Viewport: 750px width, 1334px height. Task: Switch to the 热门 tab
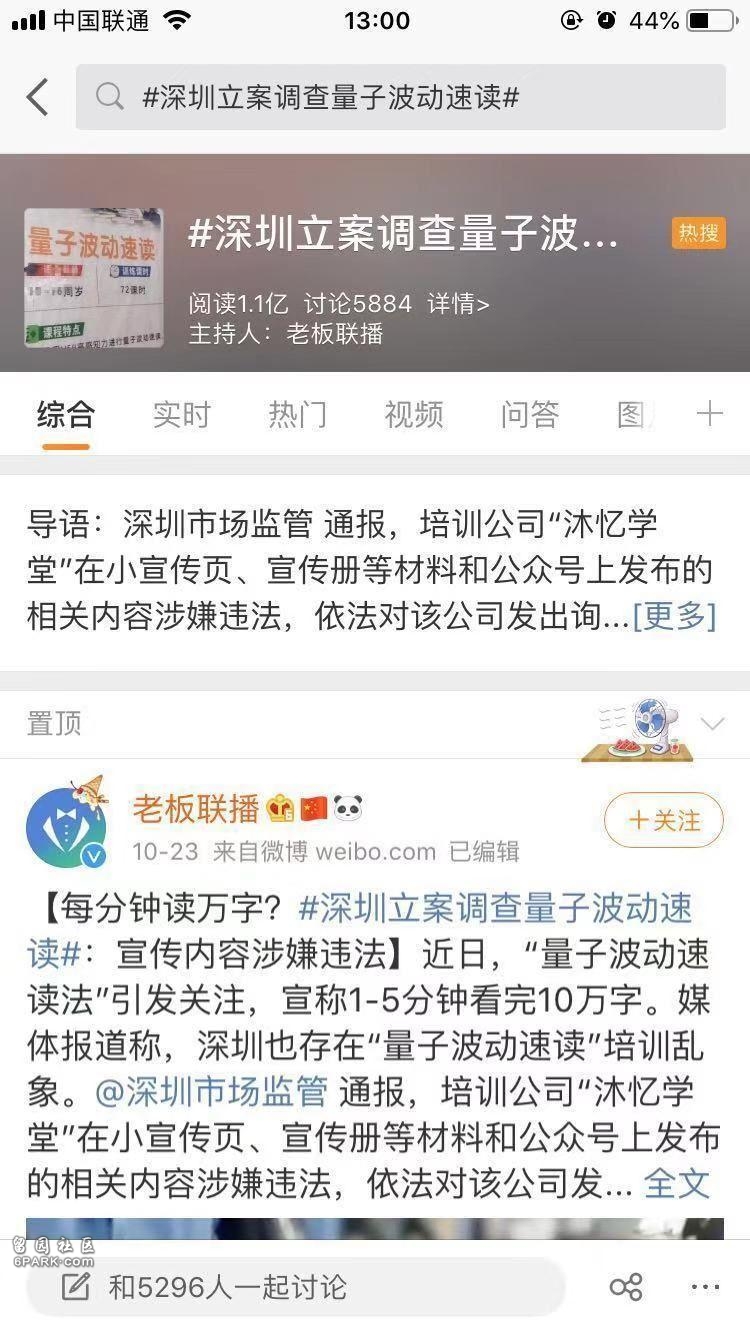(x=297, y=414)
